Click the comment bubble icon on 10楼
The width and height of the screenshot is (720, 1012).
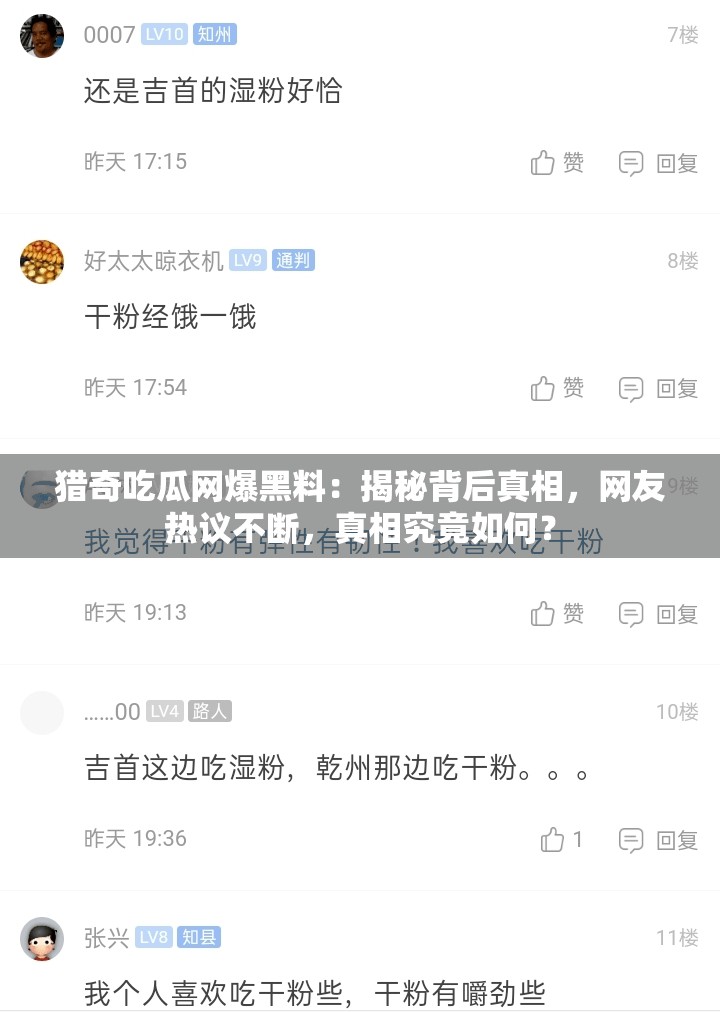[x=629, y=840]
